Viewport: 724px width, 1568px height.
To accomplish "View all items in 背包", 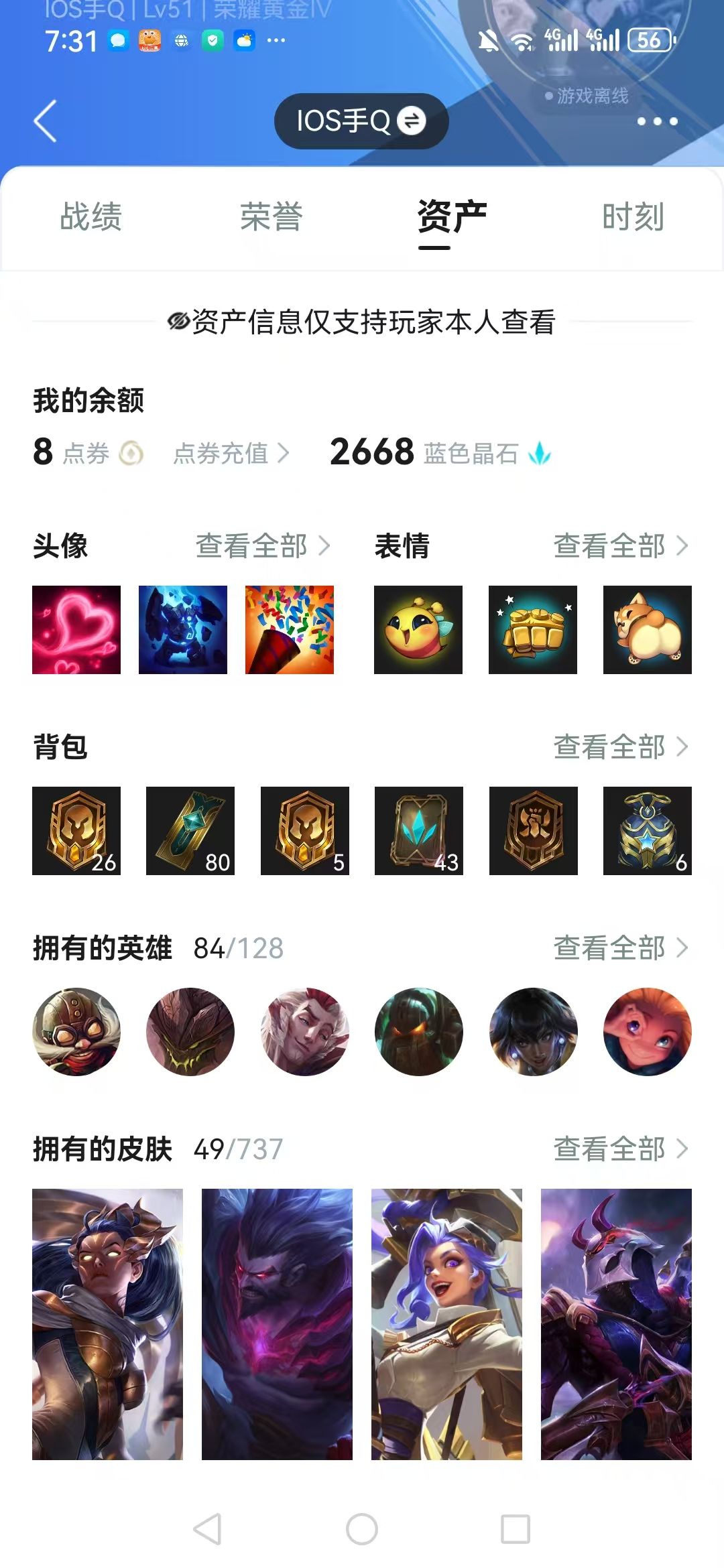I will 621,746.
